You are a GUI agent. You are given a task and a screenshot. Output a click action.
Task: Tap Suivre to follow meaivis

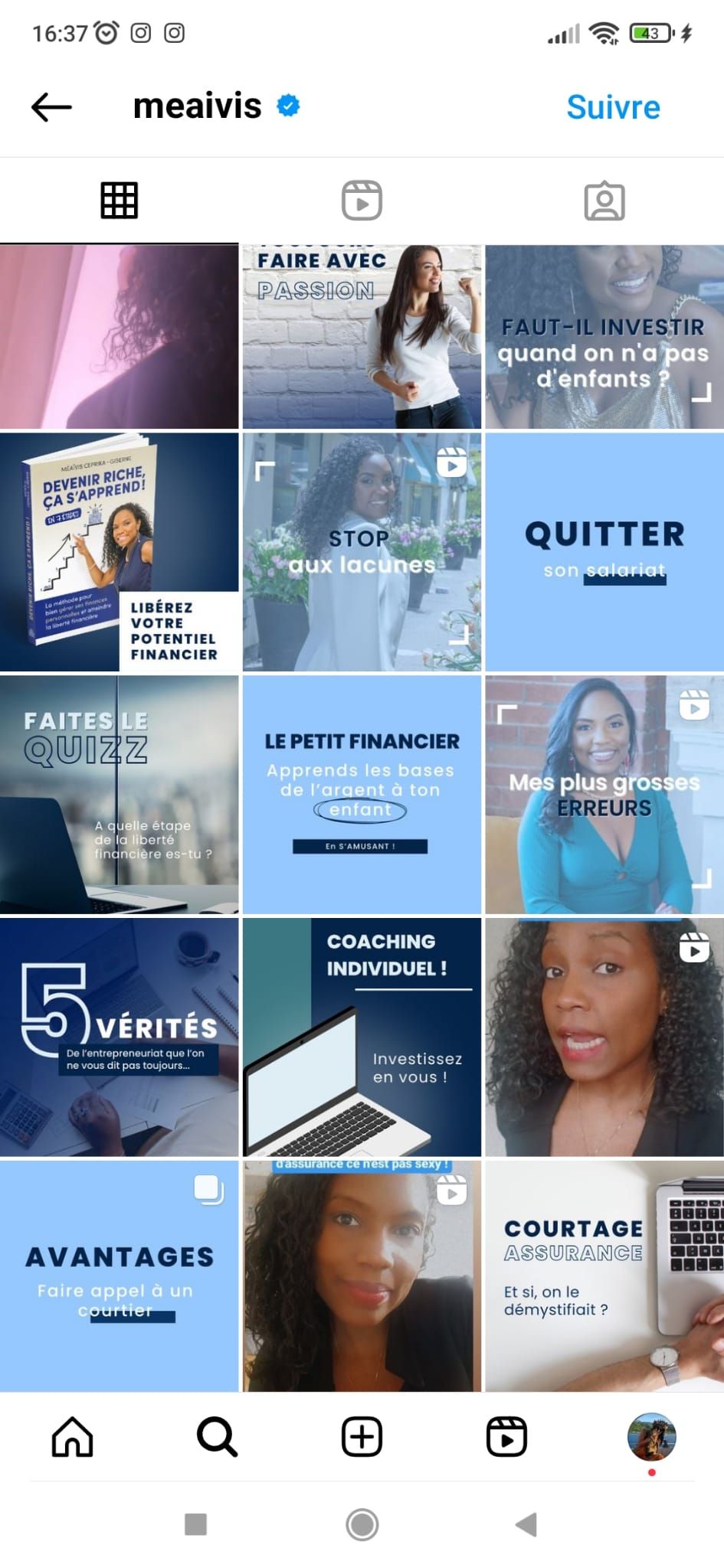[613, 107]
